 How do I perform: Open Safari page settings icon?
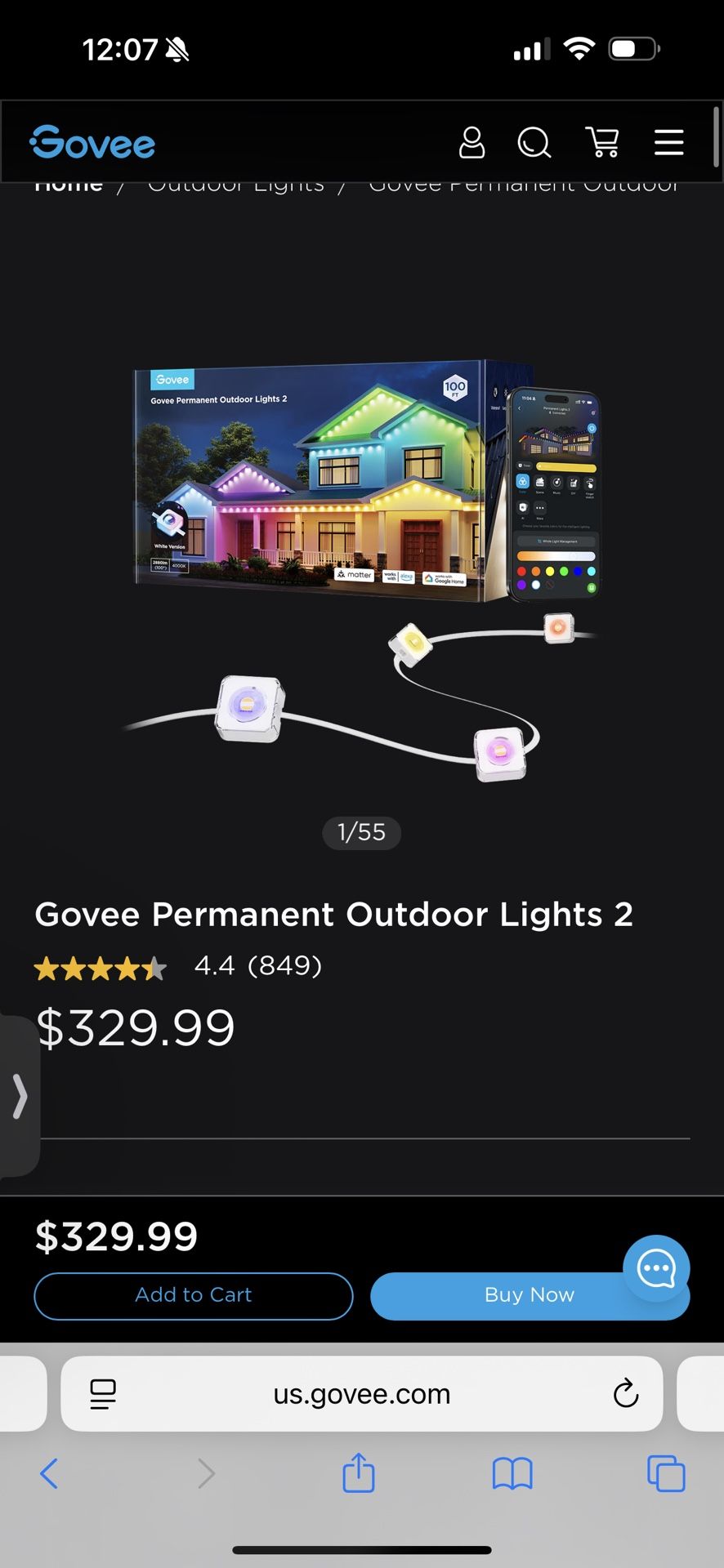pos(103,1393)
